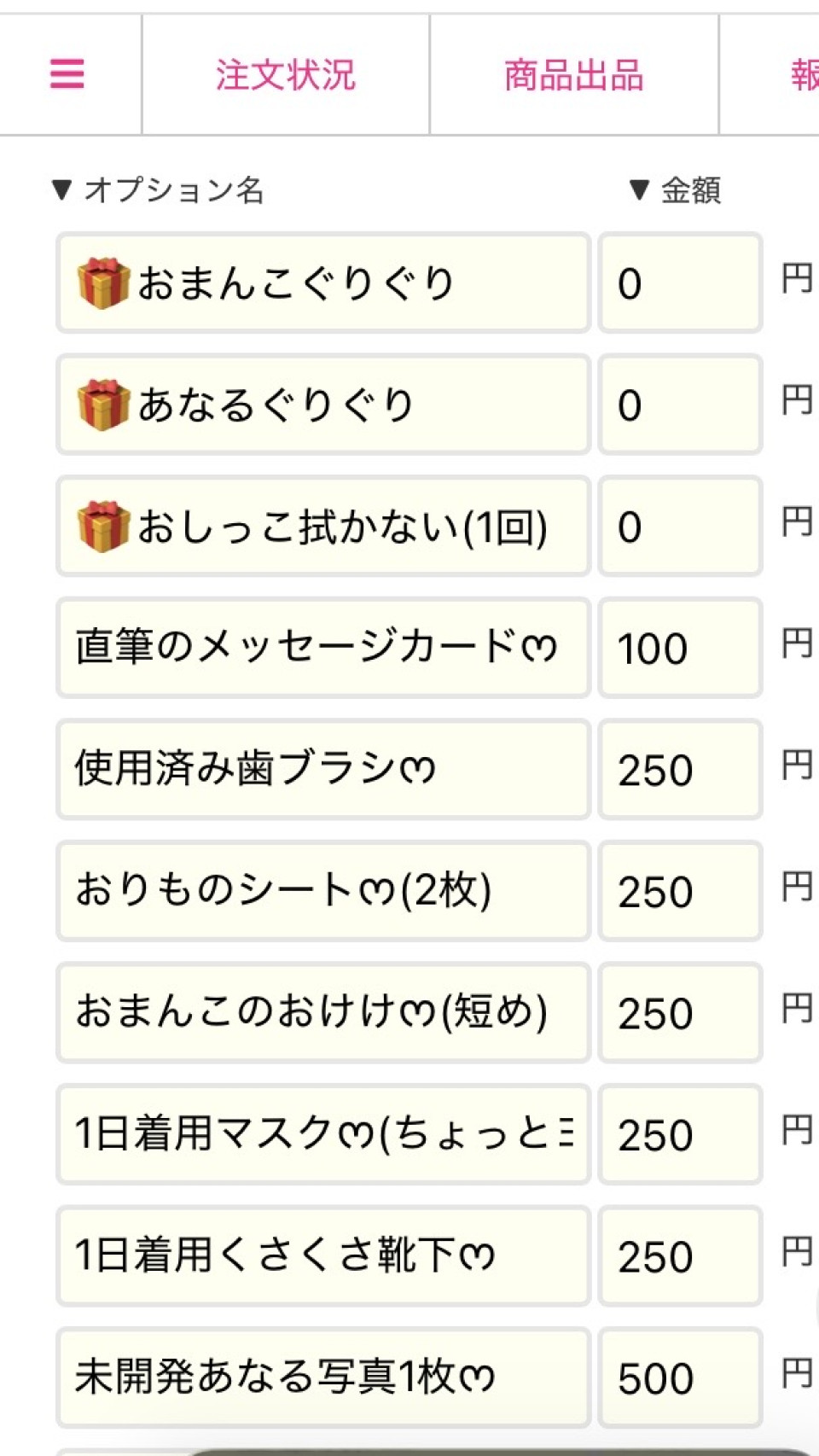Switch to the 商品出品 tab

tap(573, 75)
